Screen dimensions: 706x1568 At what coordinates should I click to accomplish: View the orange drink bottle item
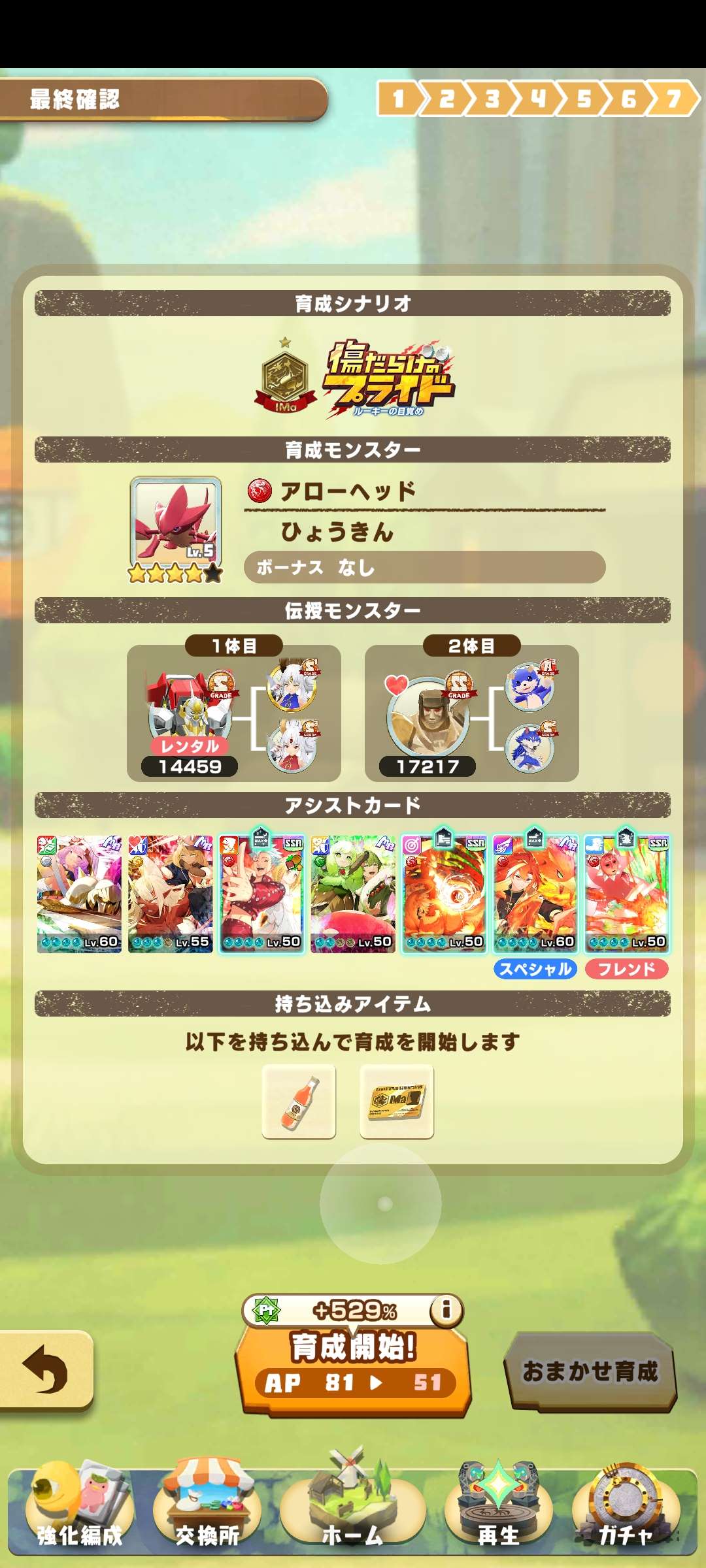coord(299,1102)
